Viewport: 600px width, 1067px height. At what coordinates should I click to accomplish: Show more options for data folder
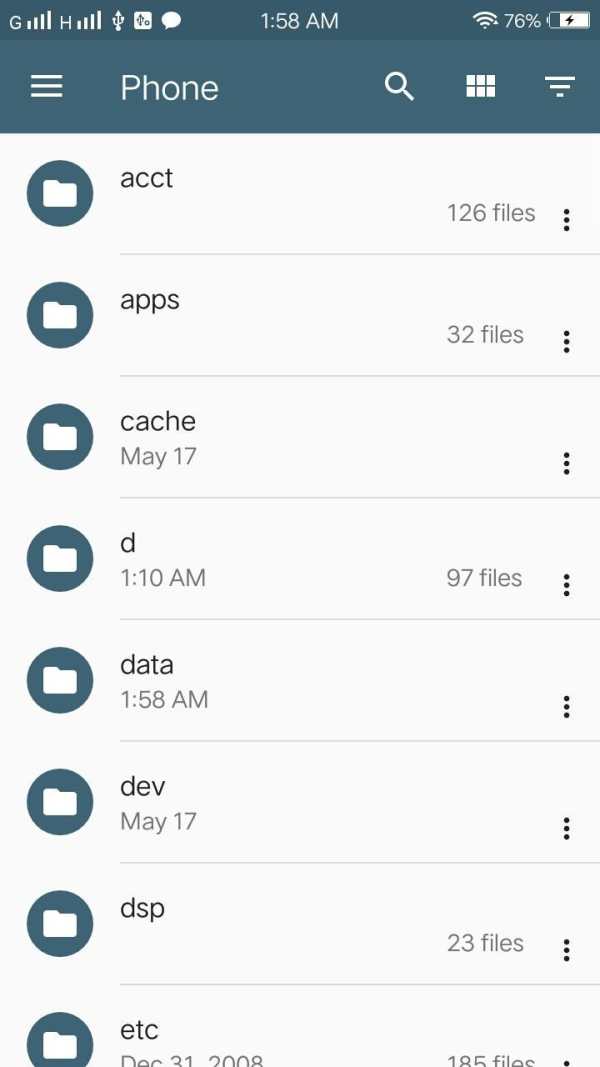[566, 707]
